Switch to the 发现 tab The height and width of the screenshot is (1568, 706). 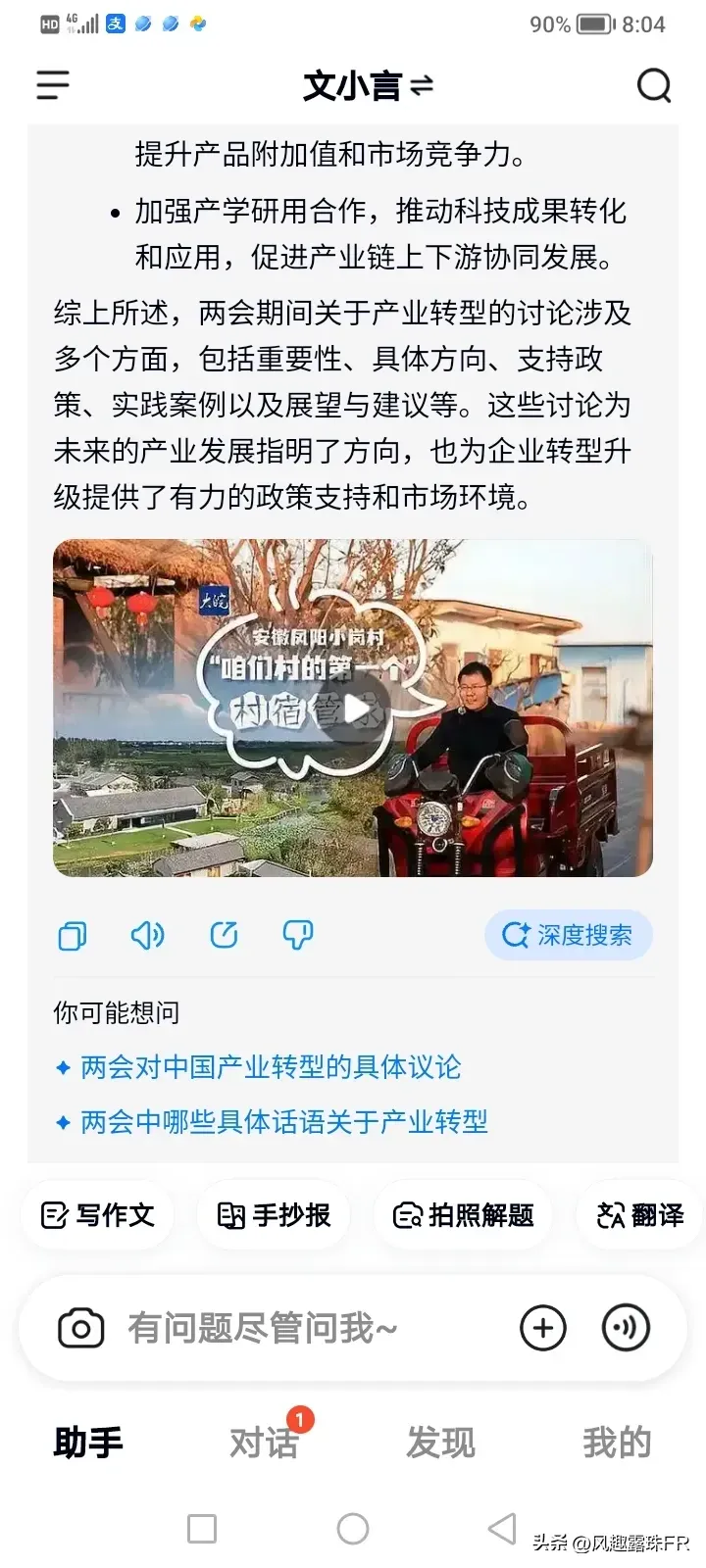point(440,1443)
